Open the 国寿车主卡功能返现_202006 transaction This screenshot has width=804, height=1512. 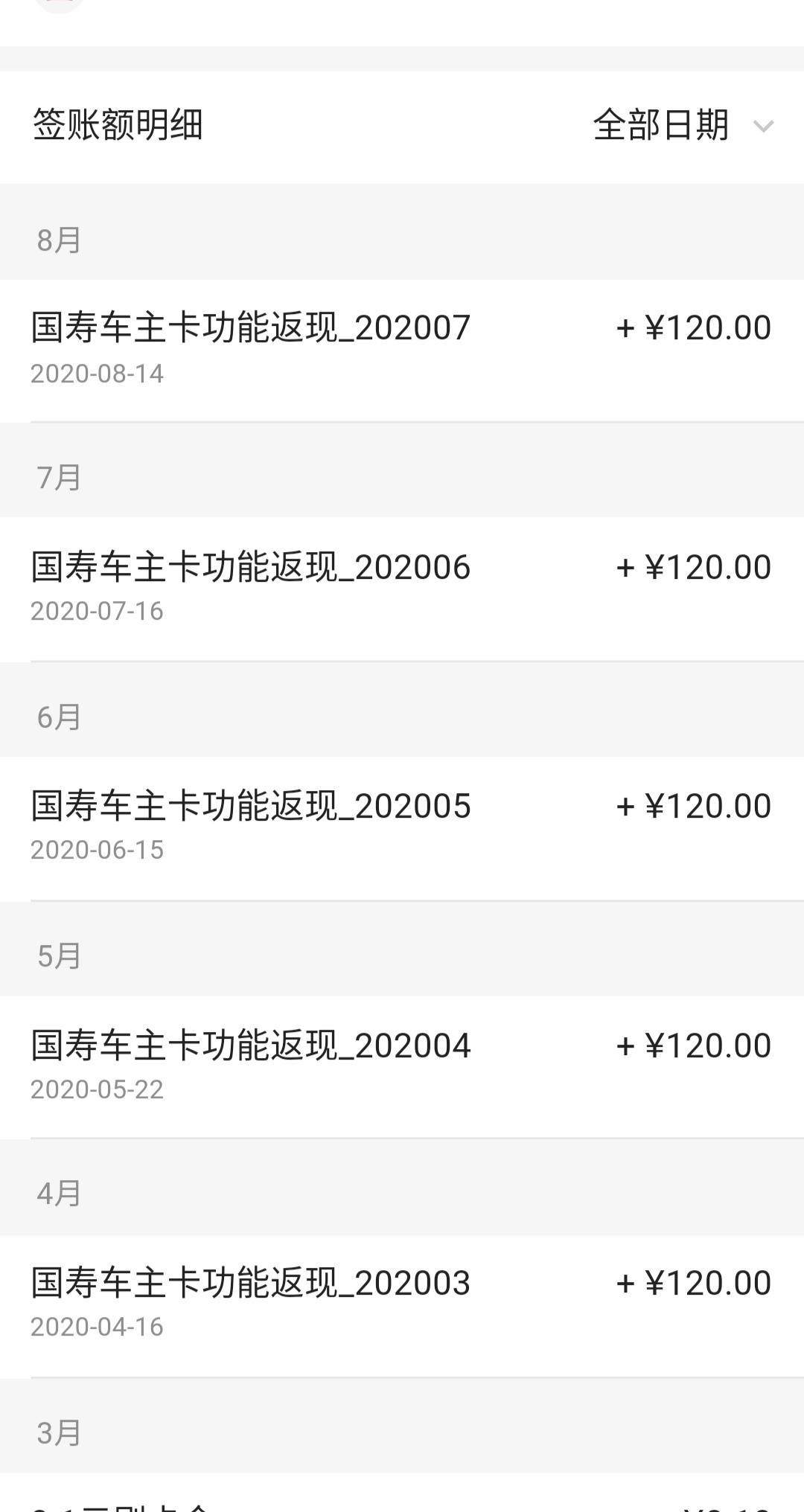click(x=402, y=589)
